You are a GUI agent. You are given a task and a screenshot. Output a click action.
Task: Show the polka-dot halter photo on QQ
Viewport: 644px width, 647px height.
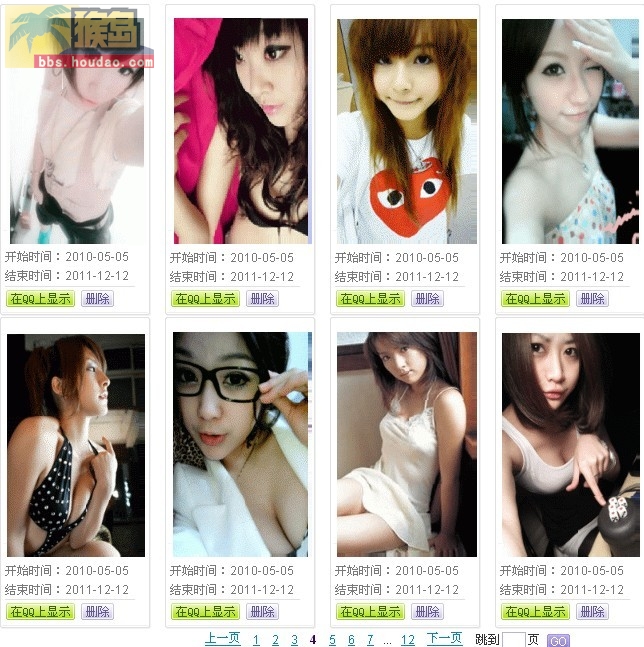(40, 611)
